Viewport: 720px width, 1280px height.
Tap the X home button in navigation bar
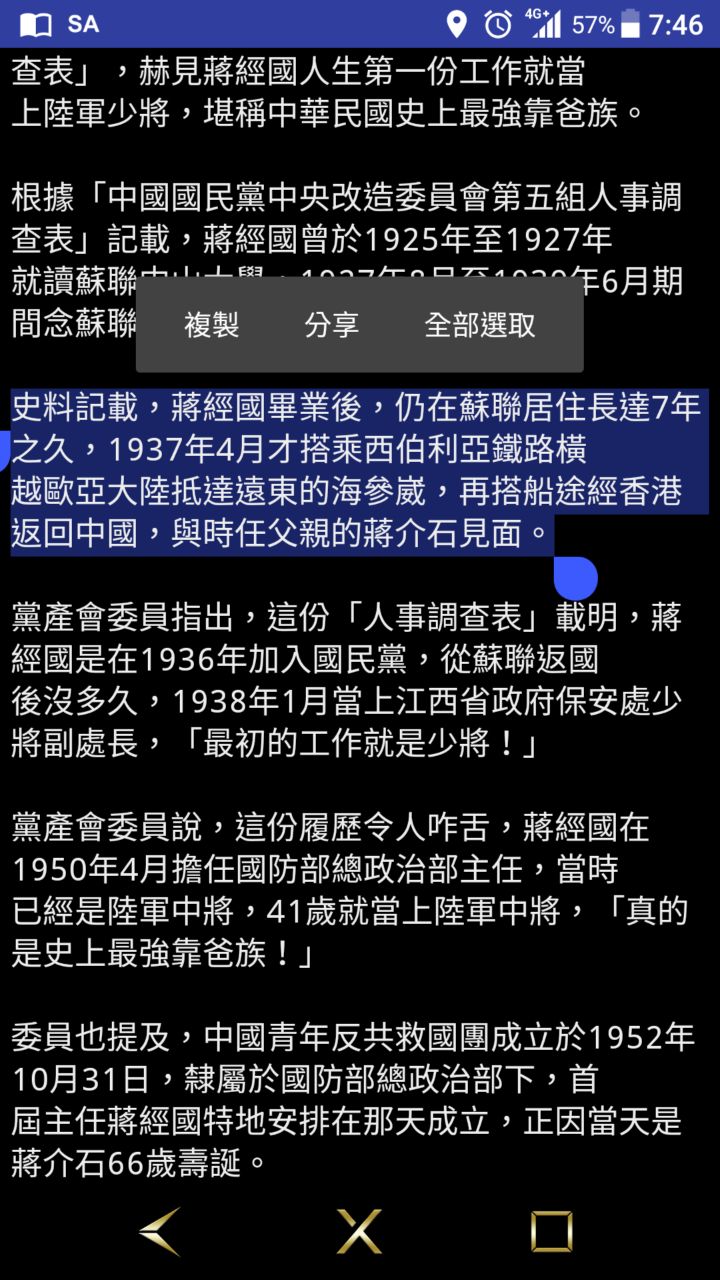coord(359,1231)
